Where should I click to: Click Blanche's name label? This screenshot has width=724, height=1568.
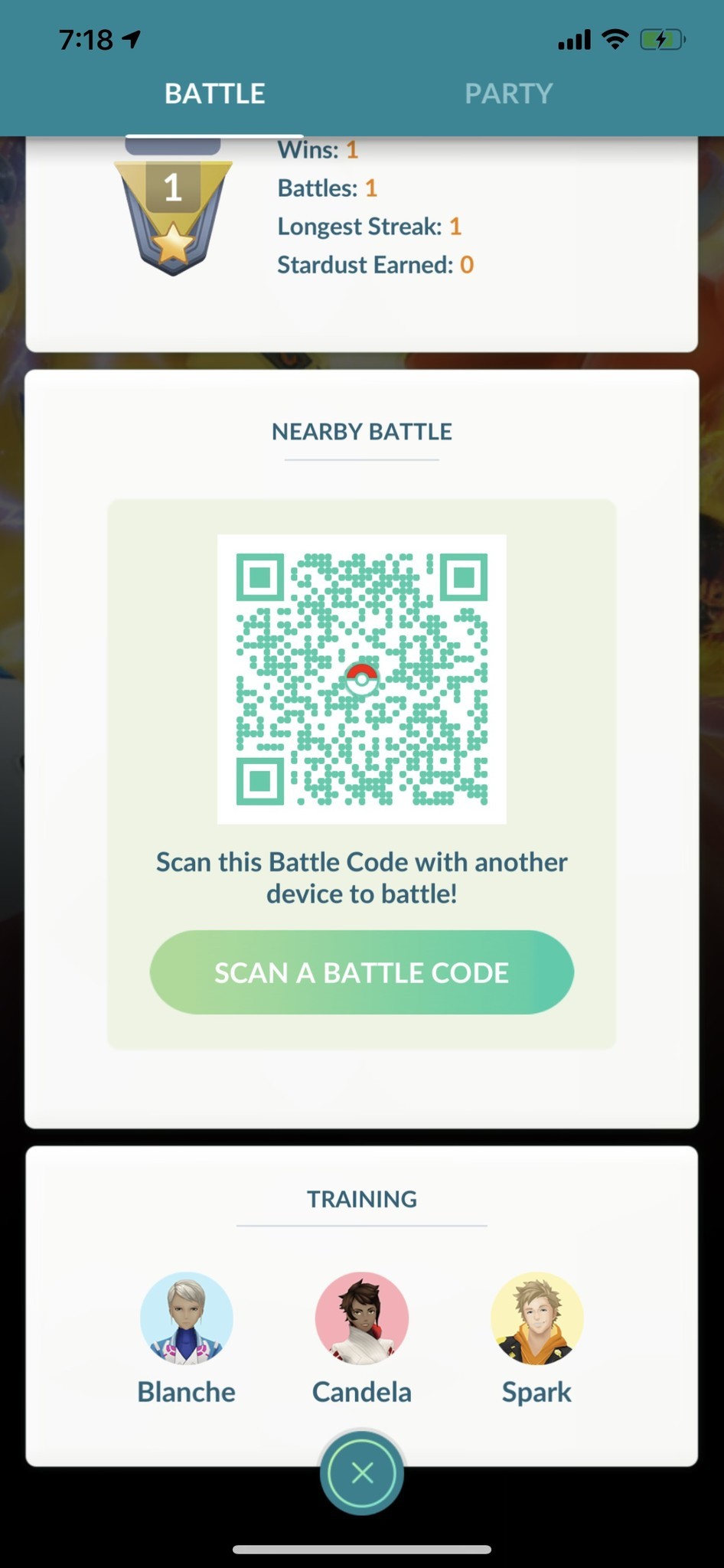click(x=186, y=1392)
